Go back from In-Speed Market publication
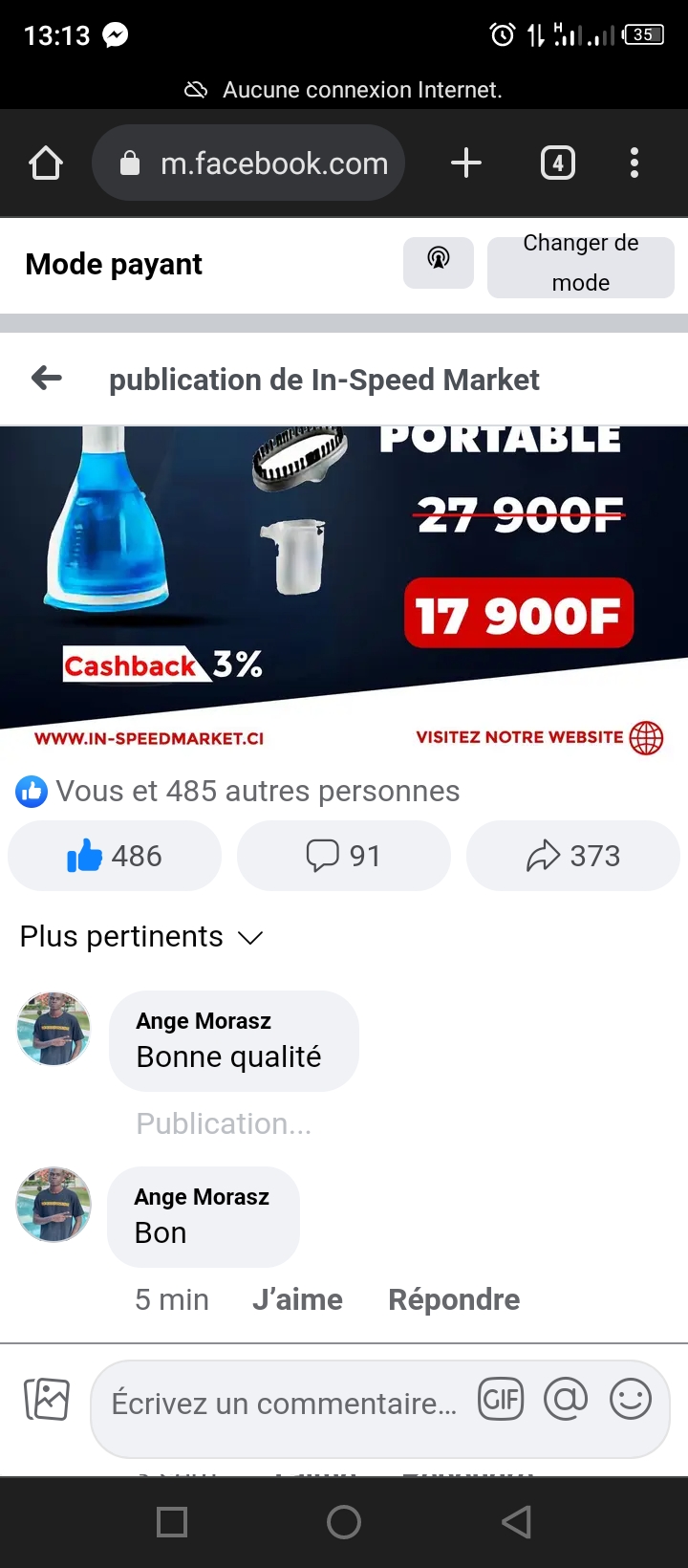Screen dimensions: 688x1568 pyautogui.click(x=47, y=379)
